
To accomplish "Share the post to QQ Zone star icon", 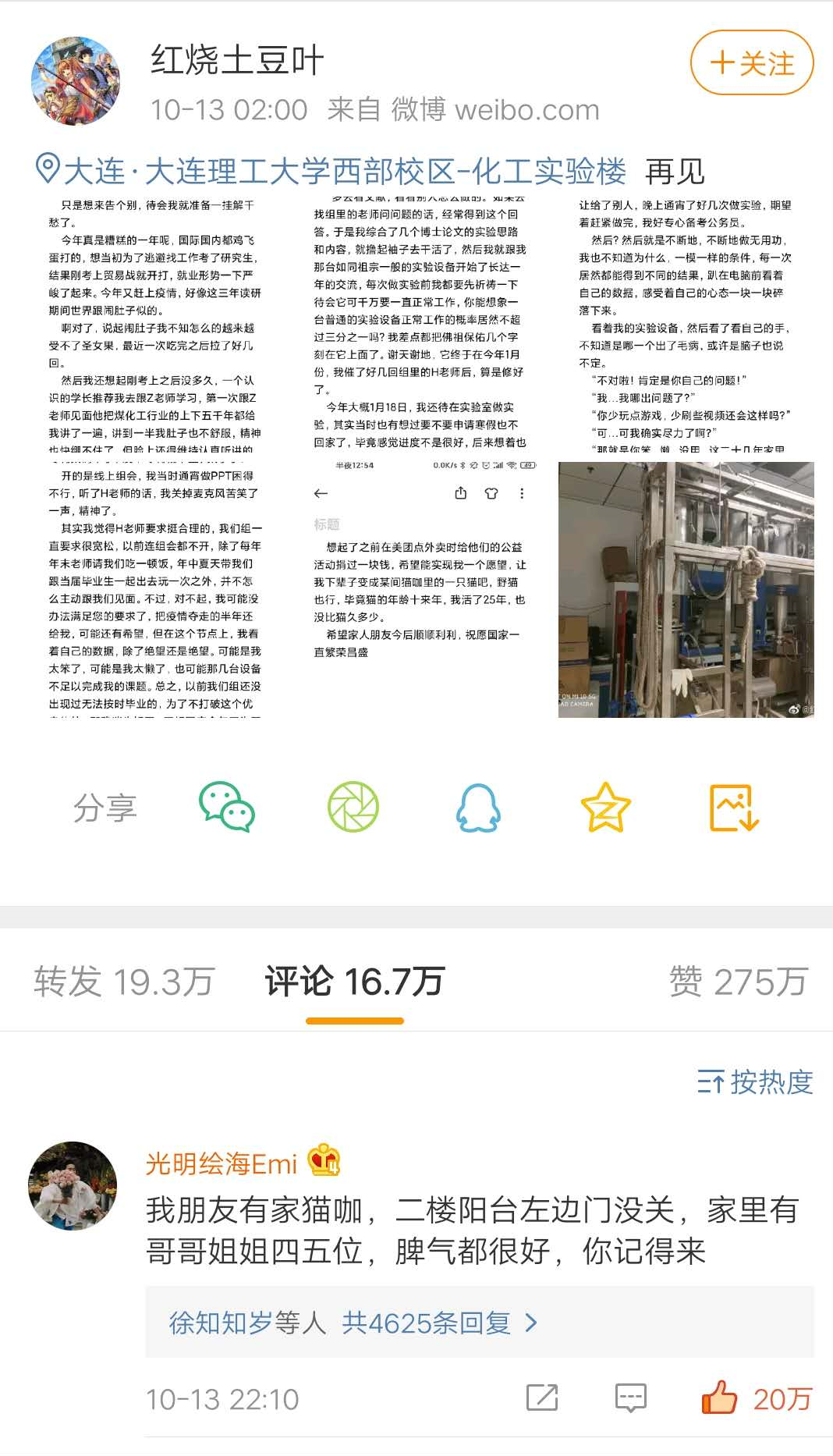I will point(605,808).
